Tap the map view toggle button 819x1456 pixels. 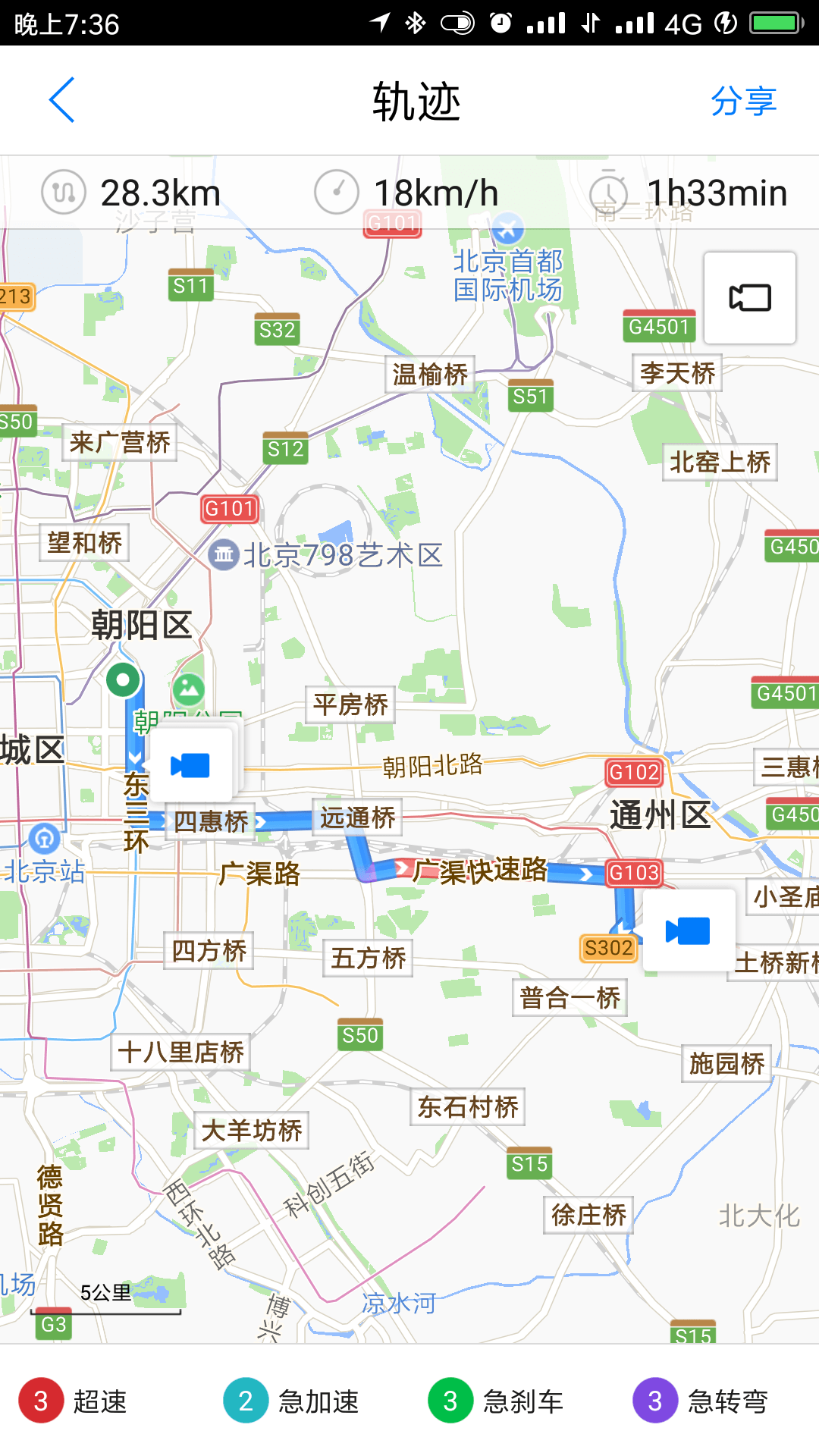[x=749, y=297]
